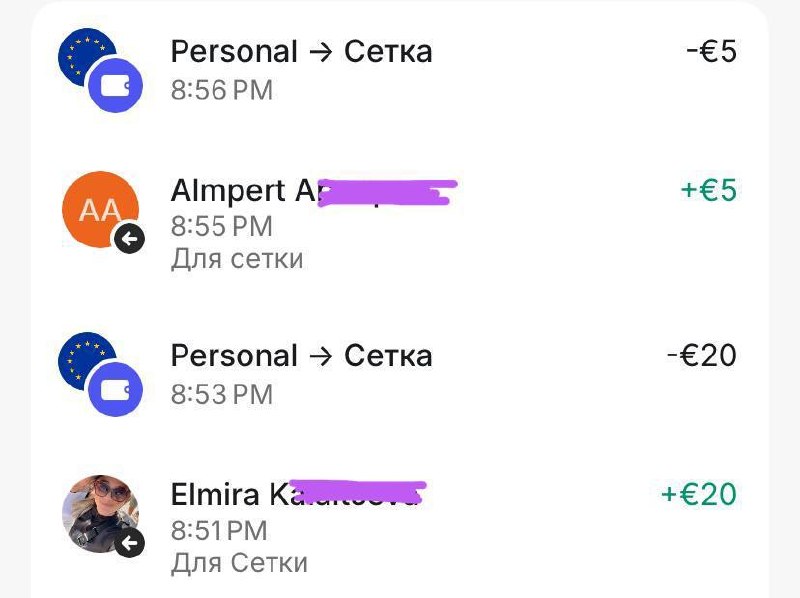Viewport: 800px width, 598px height.
Task: Open the 8:53 PM Personal → Сетка -€20 transfer
Action: tap(400, 374)
